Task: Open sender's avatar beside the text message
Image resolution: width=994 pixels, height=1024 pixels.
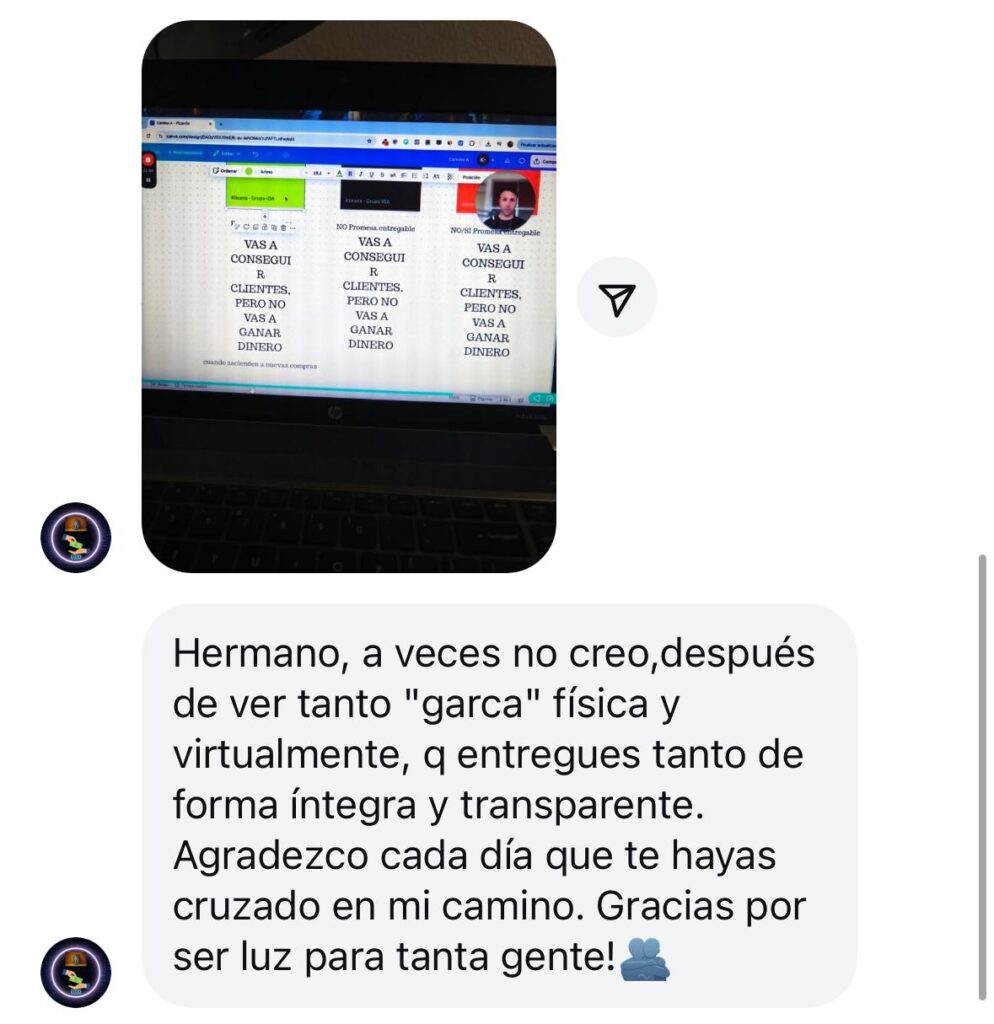Action: pyautogui.click(x=76, y=971)
